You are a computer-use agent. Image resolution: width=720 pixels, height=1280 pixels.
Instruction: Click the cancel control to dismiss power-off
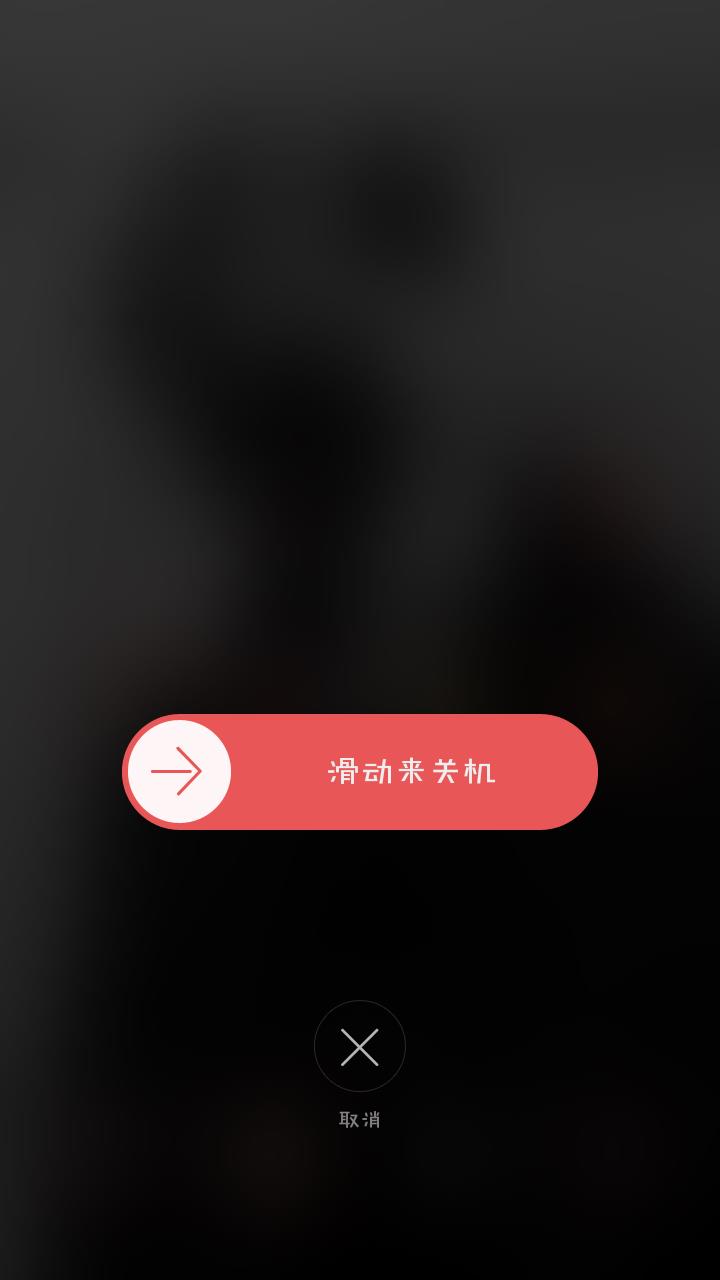click(x=360, y=1047)
